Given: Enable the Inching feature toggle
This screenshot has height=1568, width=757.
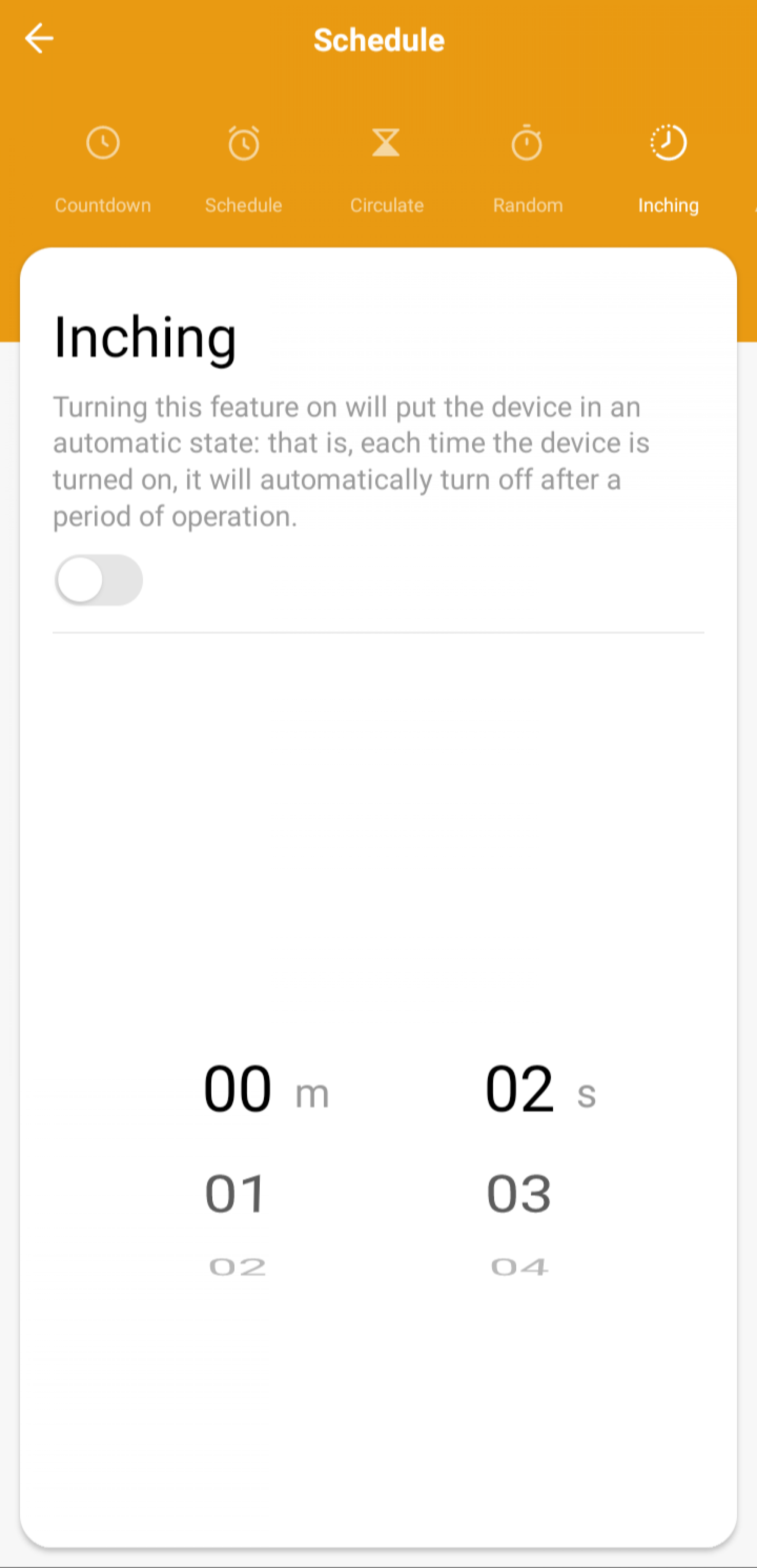Looking at the screenshot, I should pyautogui.click(x=99, y=579).
